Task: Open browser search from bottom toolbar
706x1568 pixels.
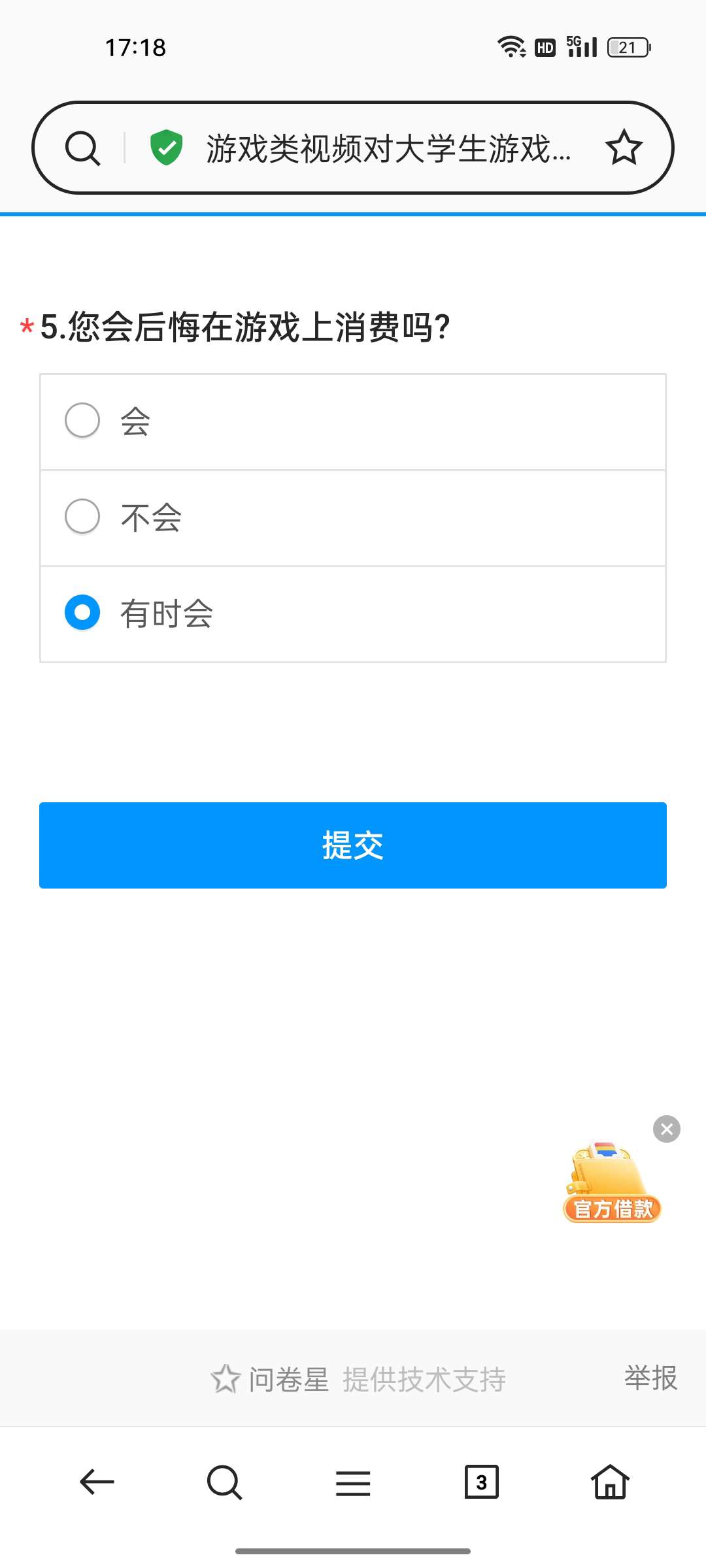Action: click(x=224, y=1482)
